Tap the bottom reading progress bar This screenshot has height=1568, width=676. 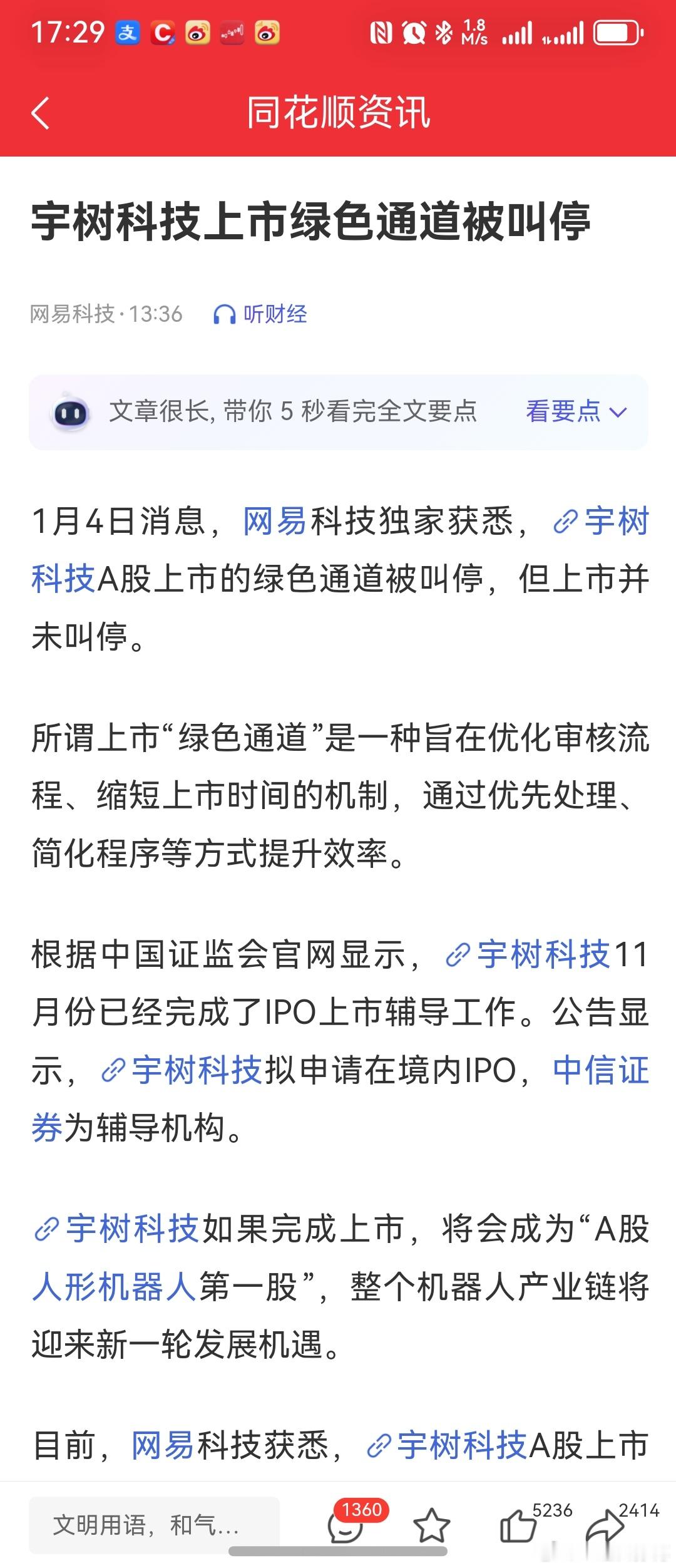[x=338, y=1550]
